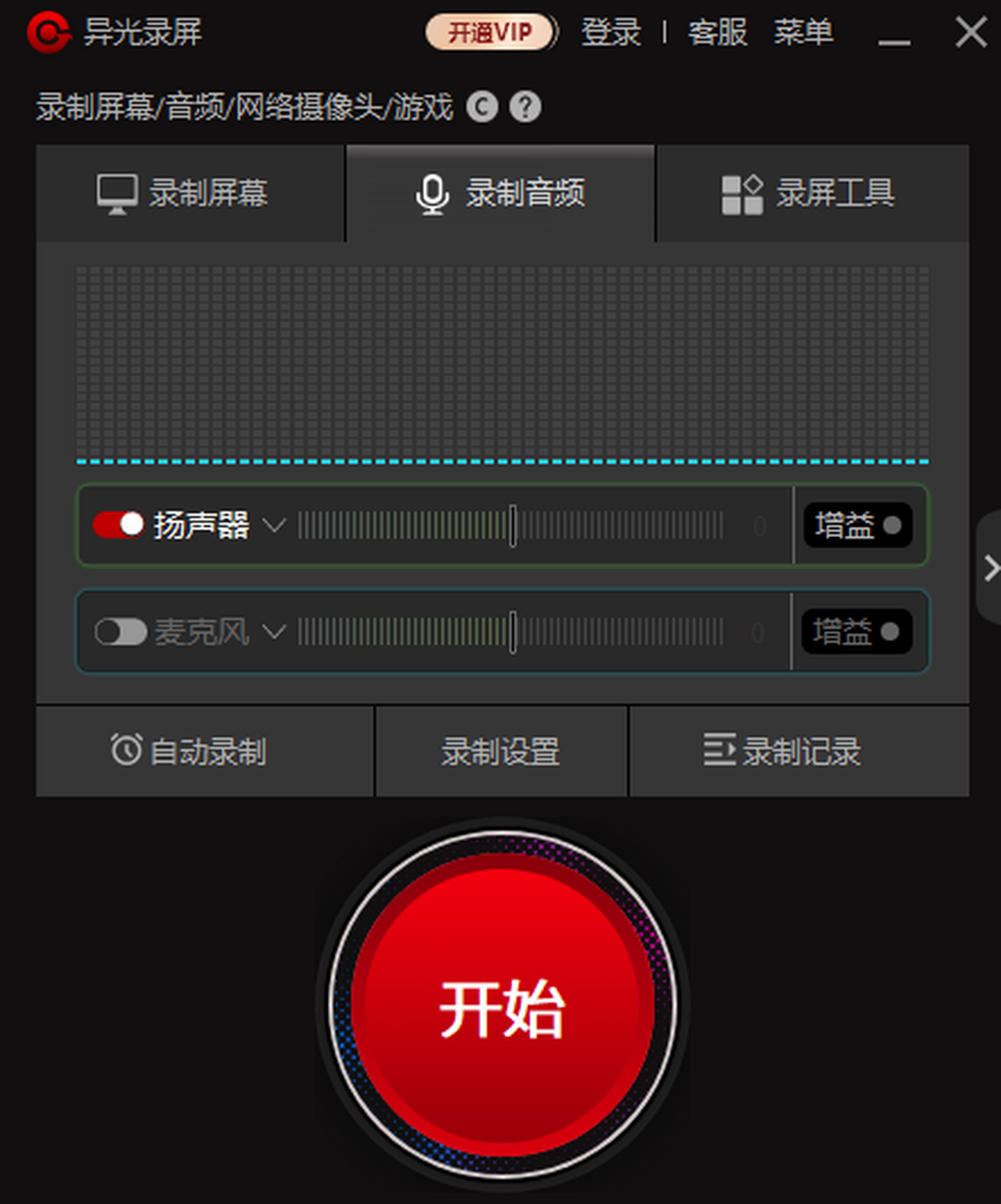Image resolution: width=1001 pixels, height=1204 pixels.
Task: Minimize the window
Action: coord(893,35)
